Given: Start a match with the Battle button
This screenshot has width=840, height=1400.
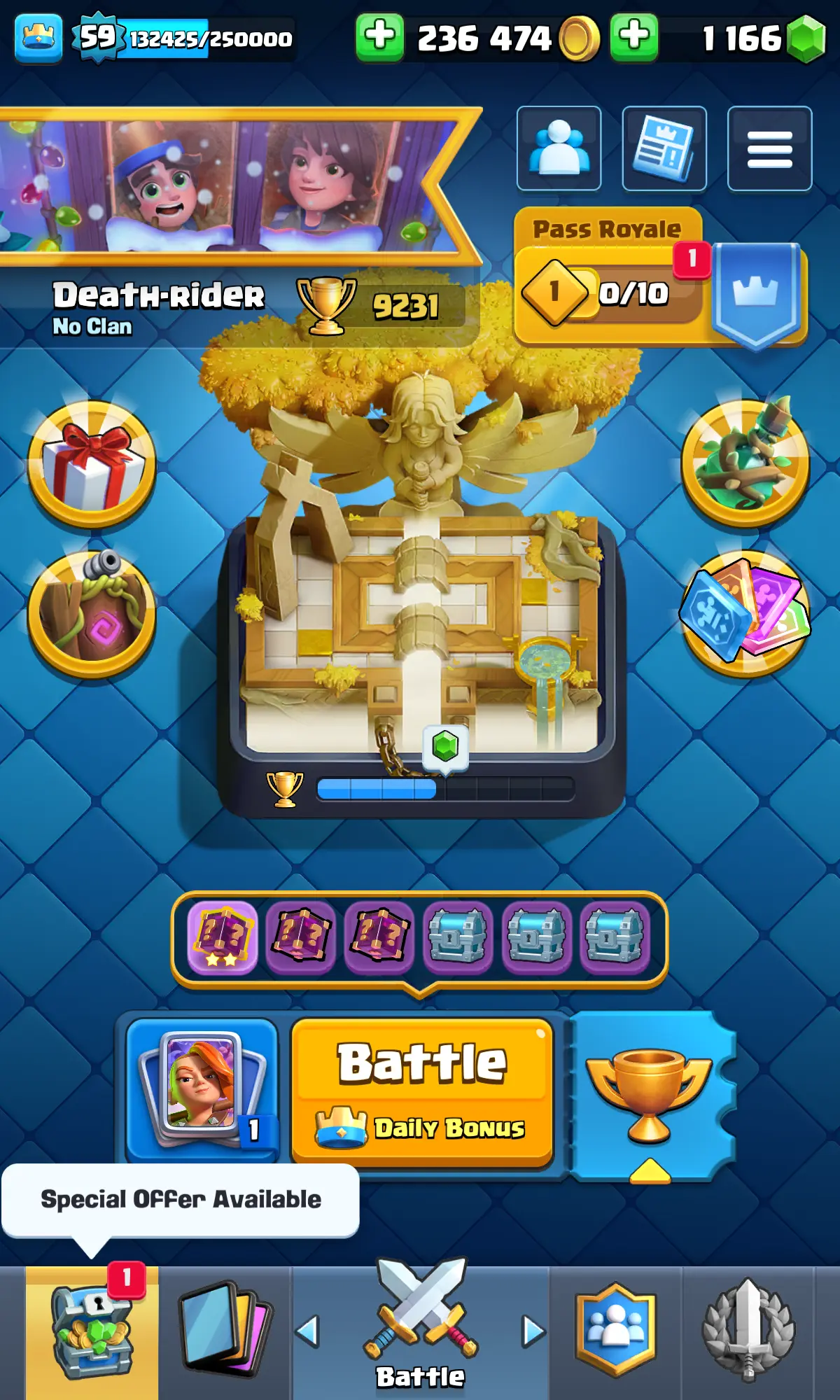Looking at the screenshot, I should coord(422,1091).
